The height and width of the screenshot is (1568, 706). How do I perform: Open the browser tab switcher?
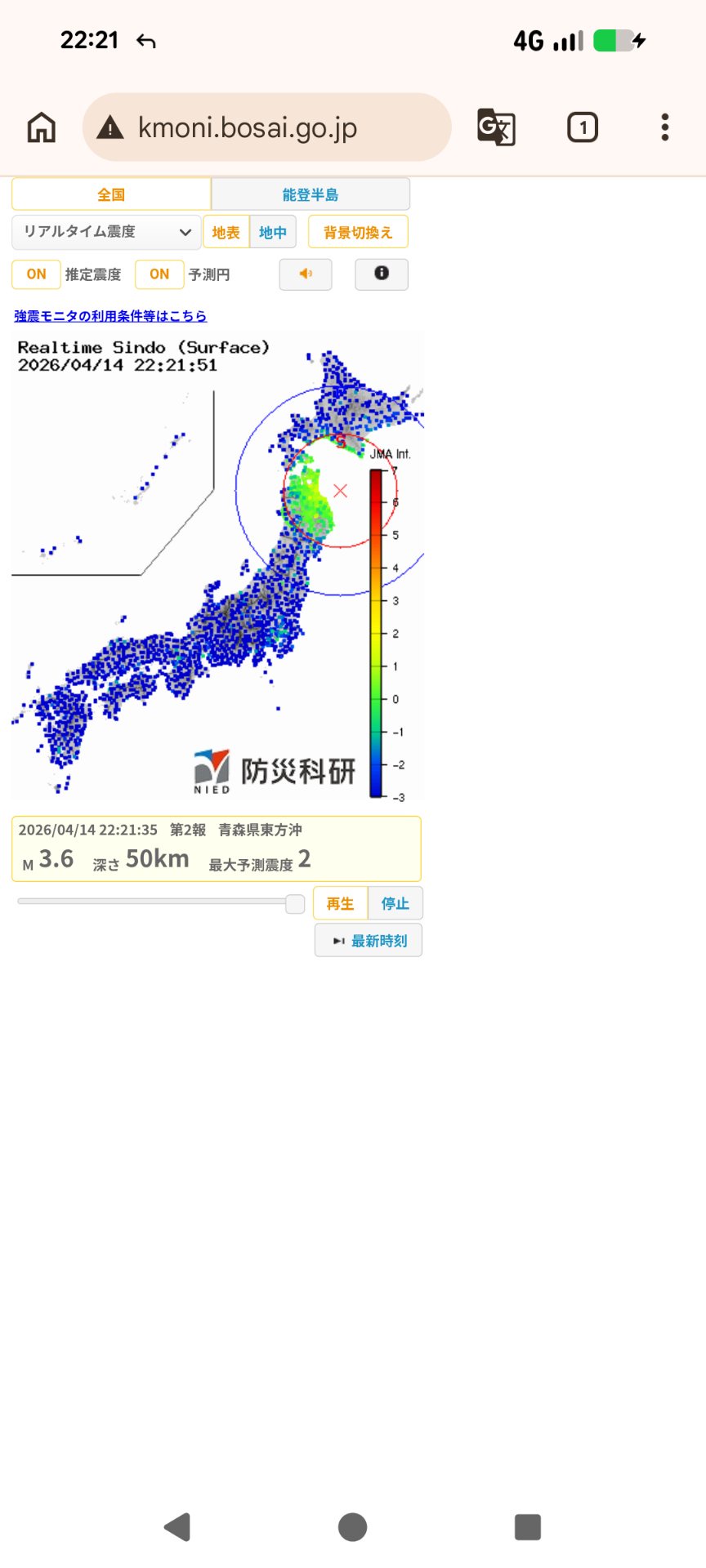tap(582, 127)
